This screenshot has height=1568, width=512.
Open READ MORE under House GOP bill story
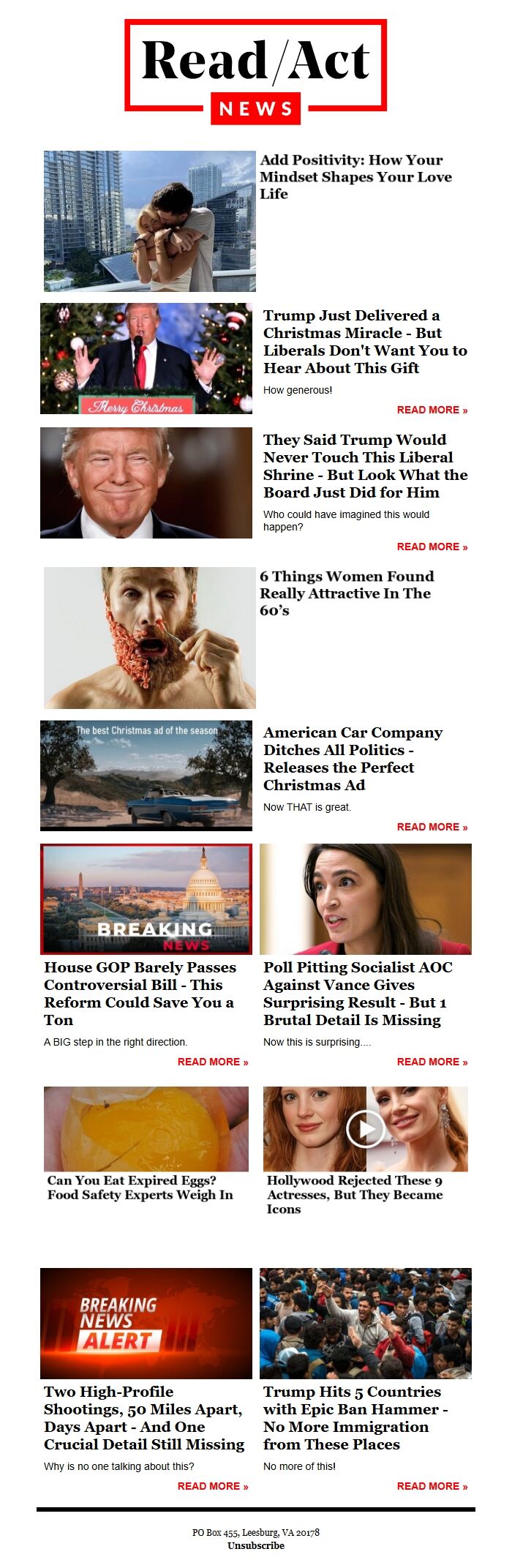[212, 1062]
